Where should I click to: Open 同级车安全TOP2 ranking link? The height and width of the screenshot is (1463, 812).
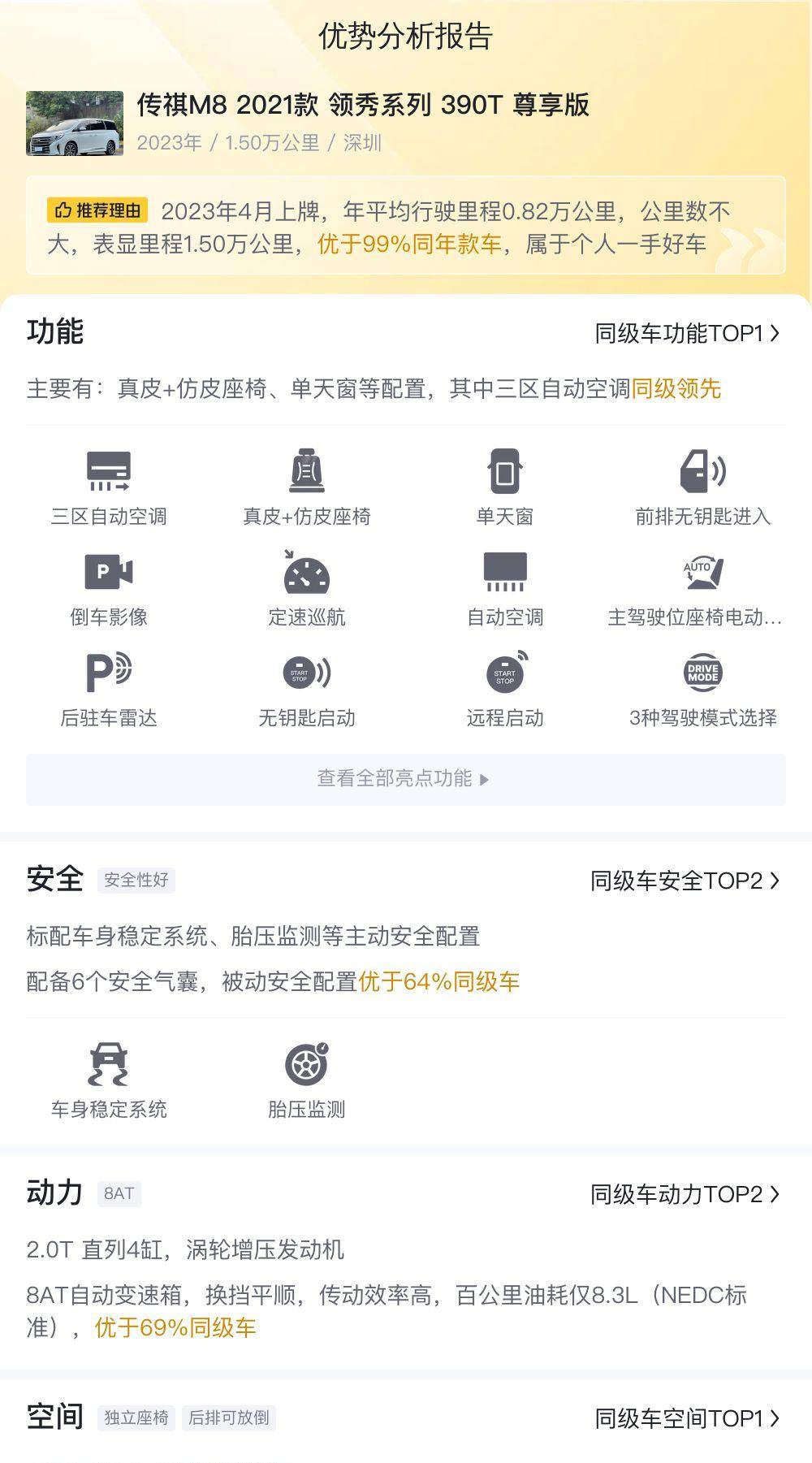coord(685,881)
